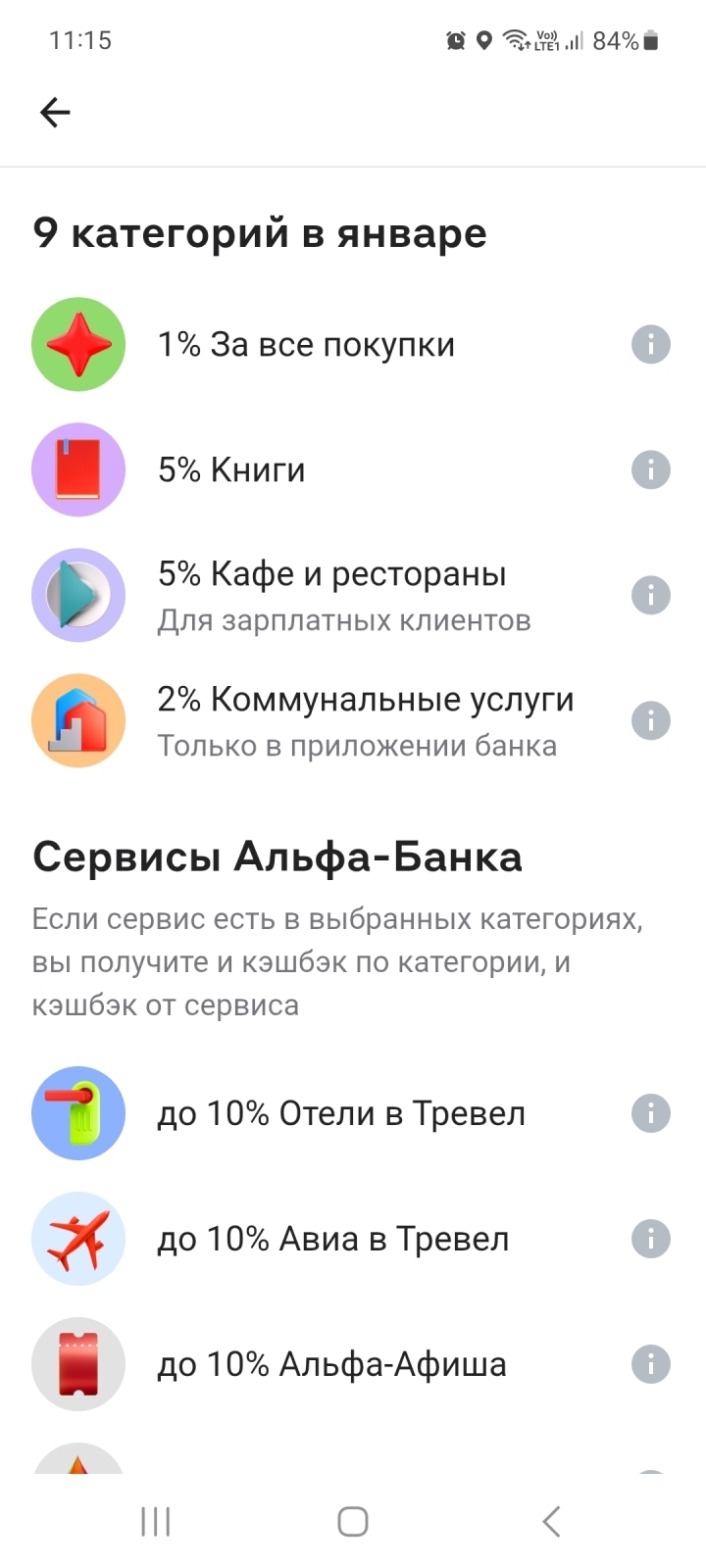Tap the partially visible category icon at screen bottom
706x1568 pixels.
78,1460
